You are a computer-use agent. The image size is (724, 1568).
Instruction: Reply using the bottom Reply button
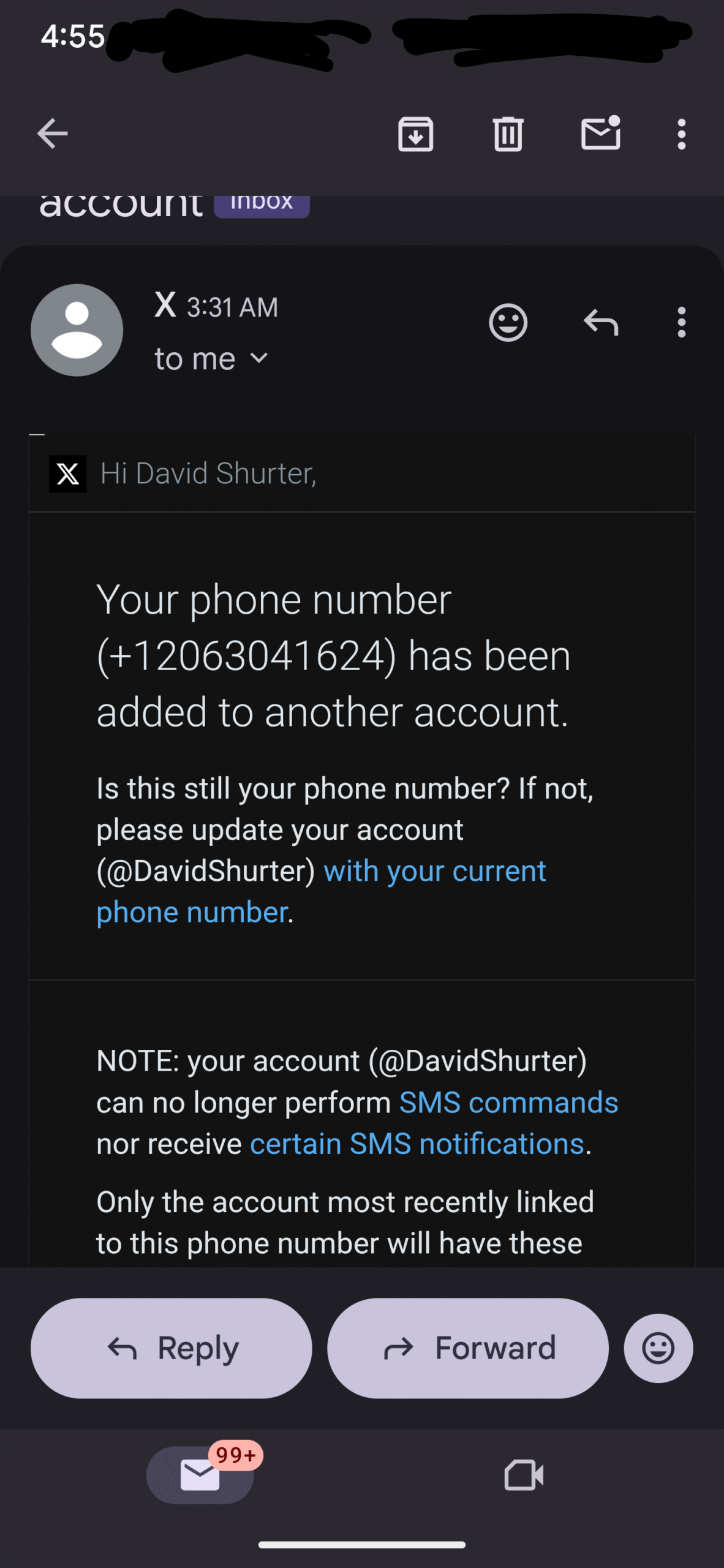tap(172, 1349)
